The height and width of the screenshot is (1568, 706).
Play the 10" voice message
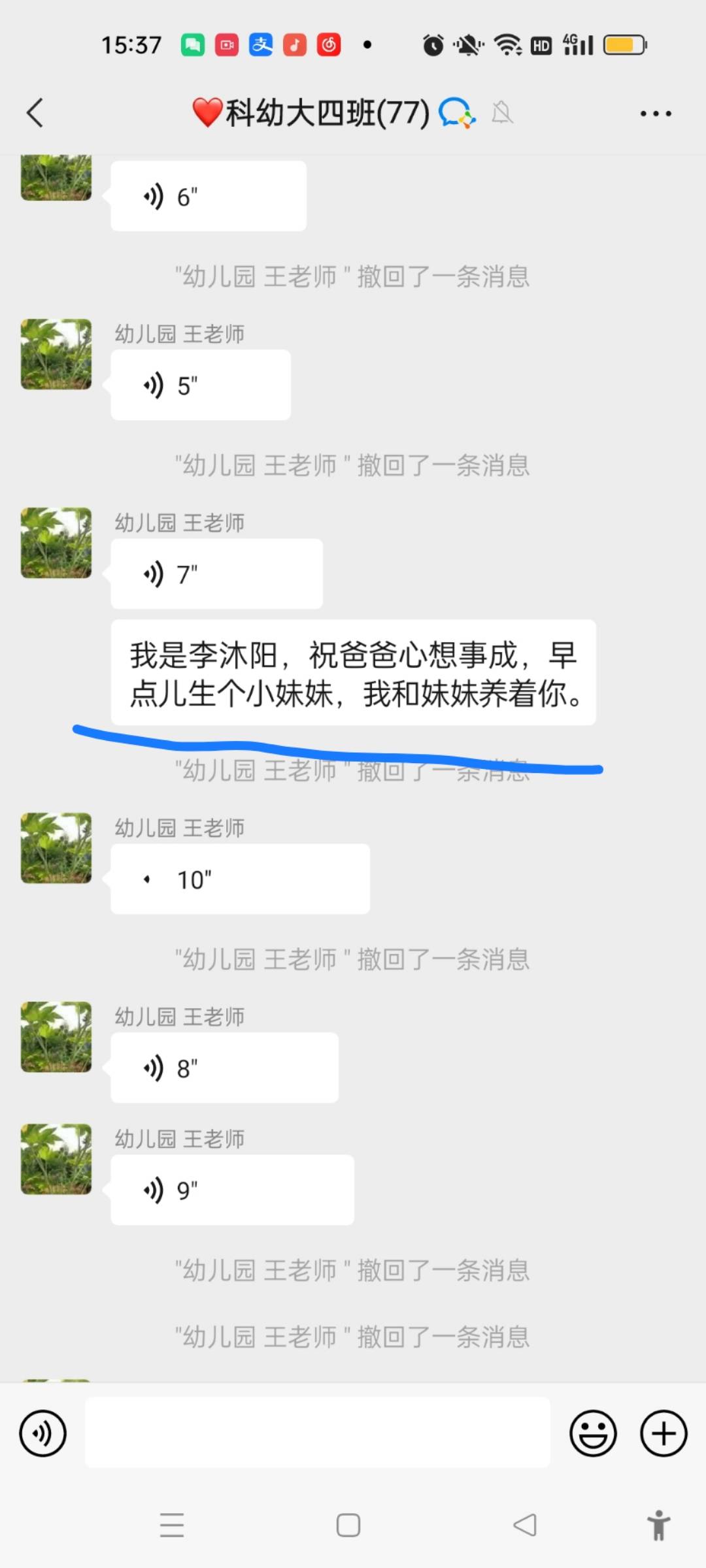240,878
